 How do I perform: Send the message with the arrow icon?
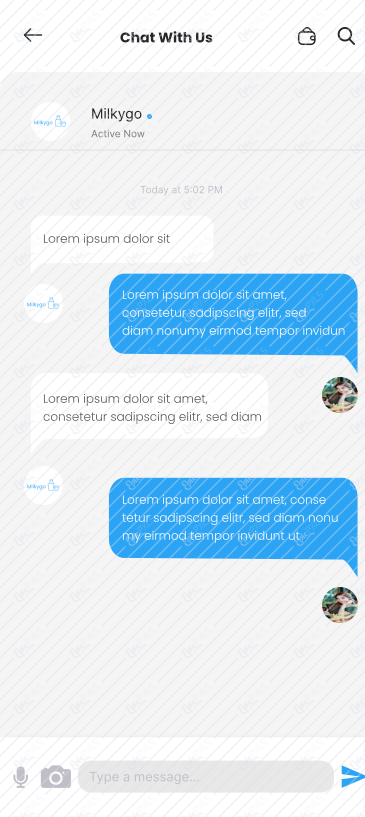pyautogui.click(x=353, y=776)
